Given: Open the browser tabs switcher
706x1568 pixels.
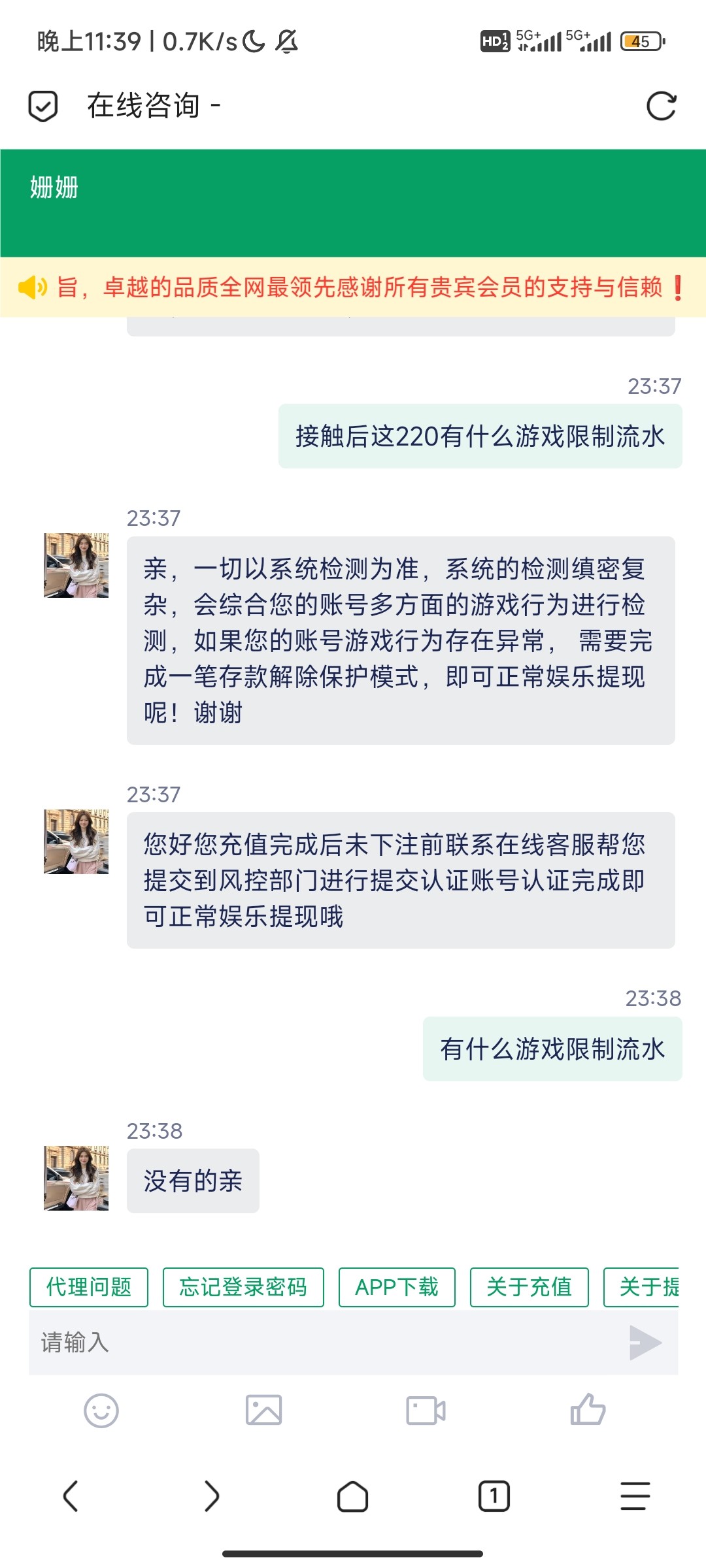Looking at the screenshot, I should coord(494,1496).
